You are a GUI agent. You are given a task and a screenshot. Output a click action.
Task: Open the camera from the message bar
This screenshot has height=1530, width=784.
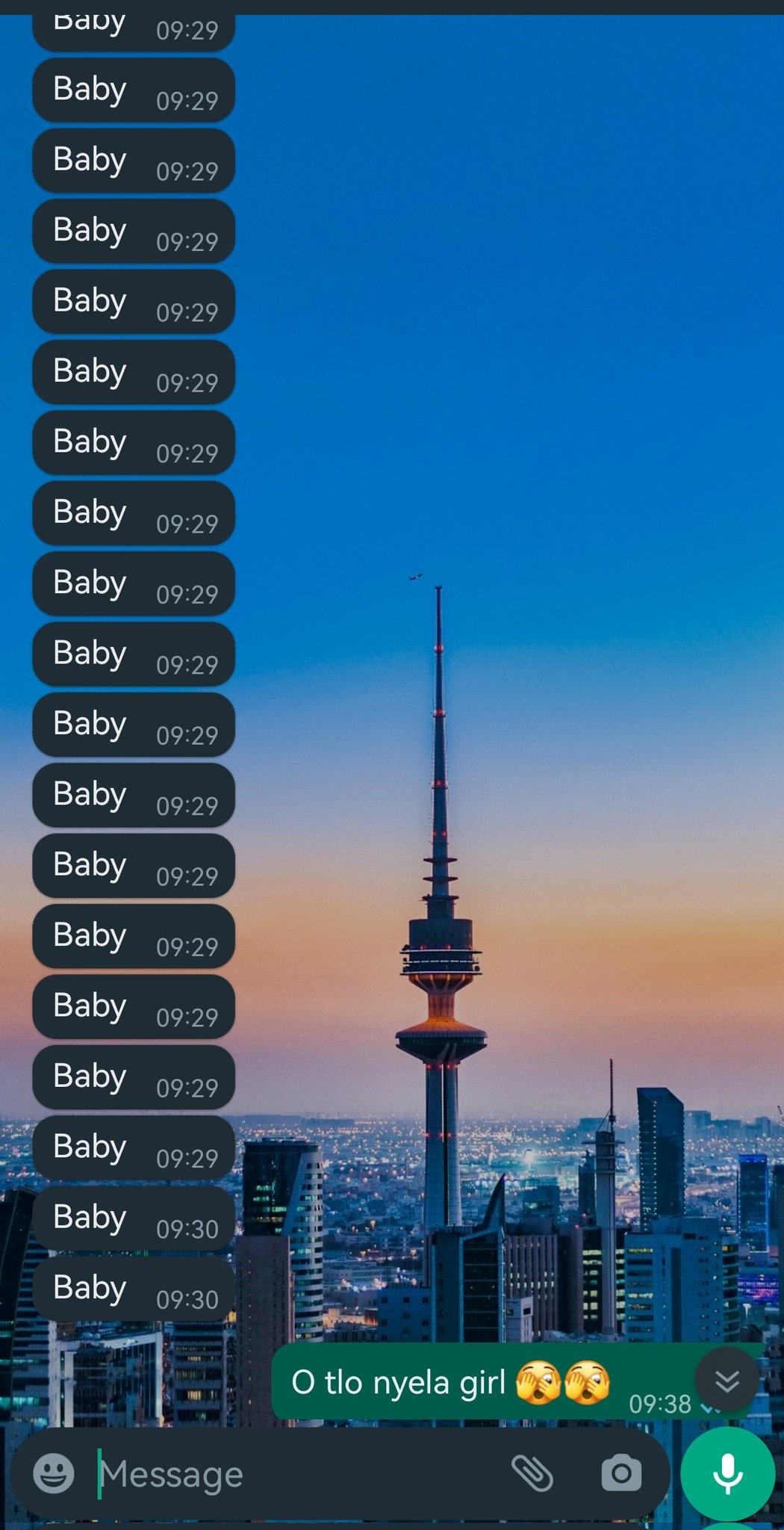click(x=621, y=1473)
